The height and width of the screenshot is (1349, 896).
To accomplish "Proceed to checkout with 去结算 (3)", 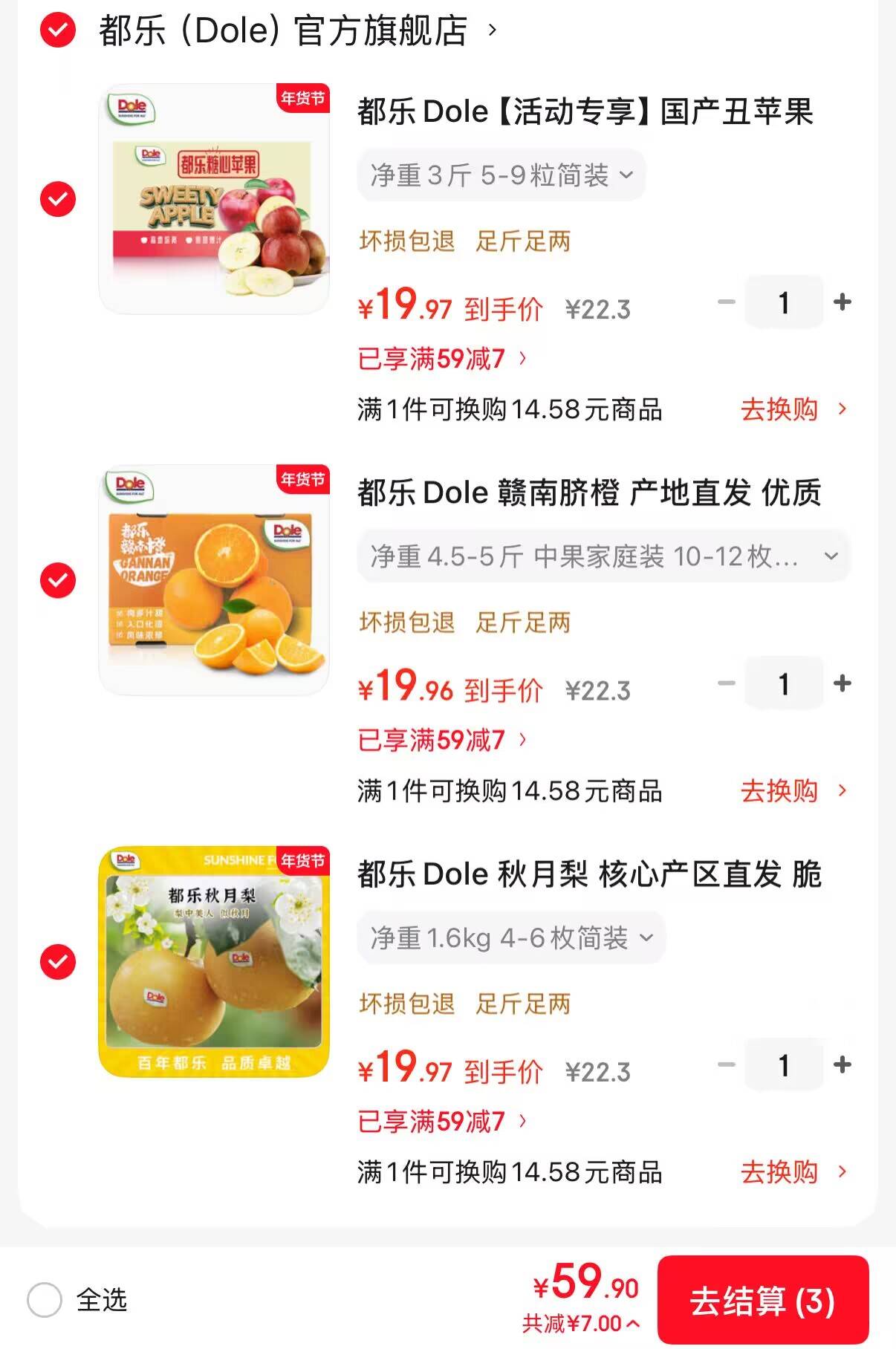I will [762, 1301].
